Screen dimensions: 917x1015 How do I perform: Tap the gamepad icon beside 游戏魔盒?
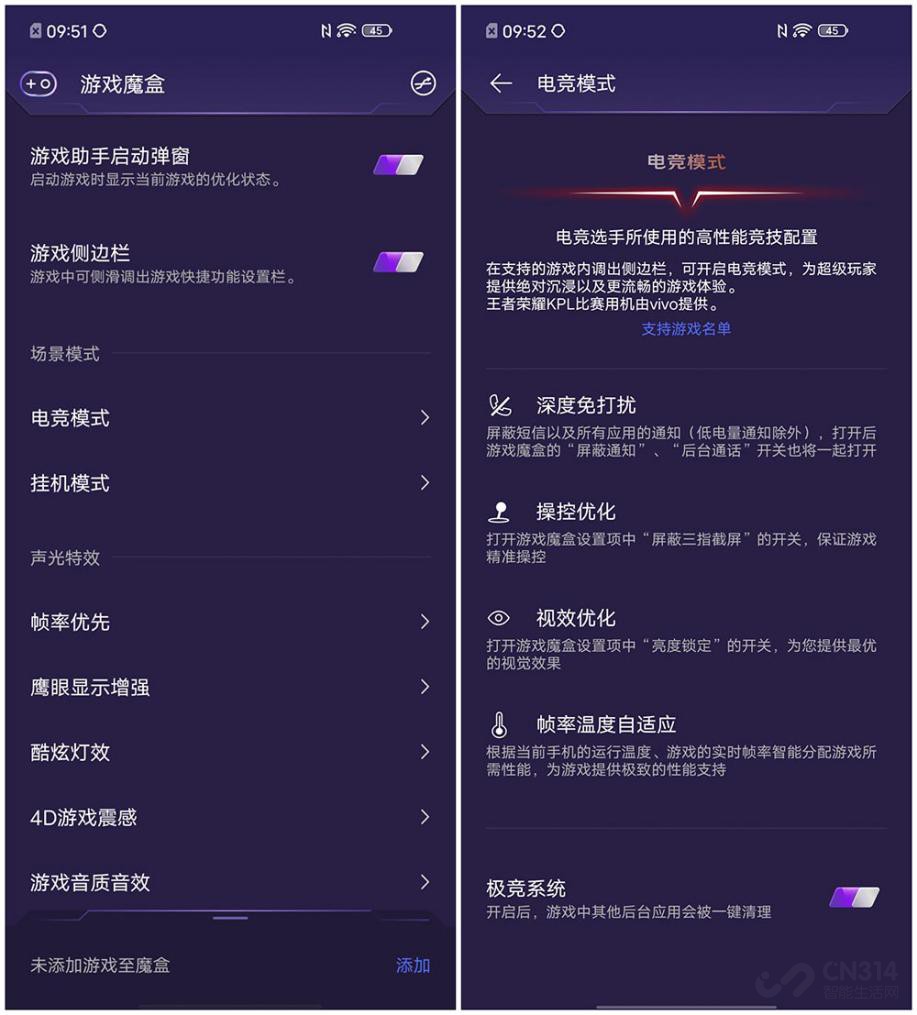click(x=39, y=84)
